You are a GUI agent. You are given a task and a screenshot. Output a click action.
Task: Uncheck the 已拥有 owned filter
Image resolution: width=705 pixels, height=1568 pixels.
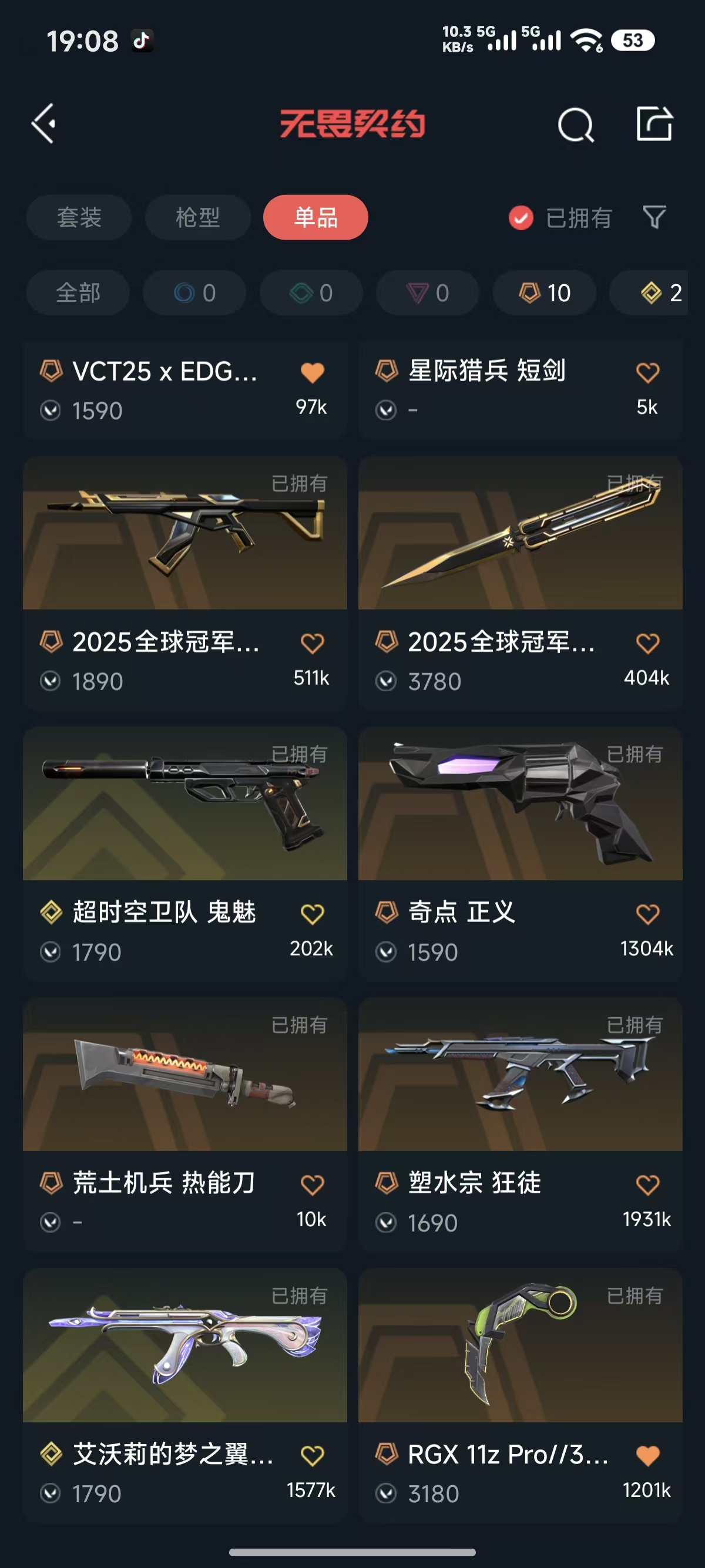pos(521,218)
